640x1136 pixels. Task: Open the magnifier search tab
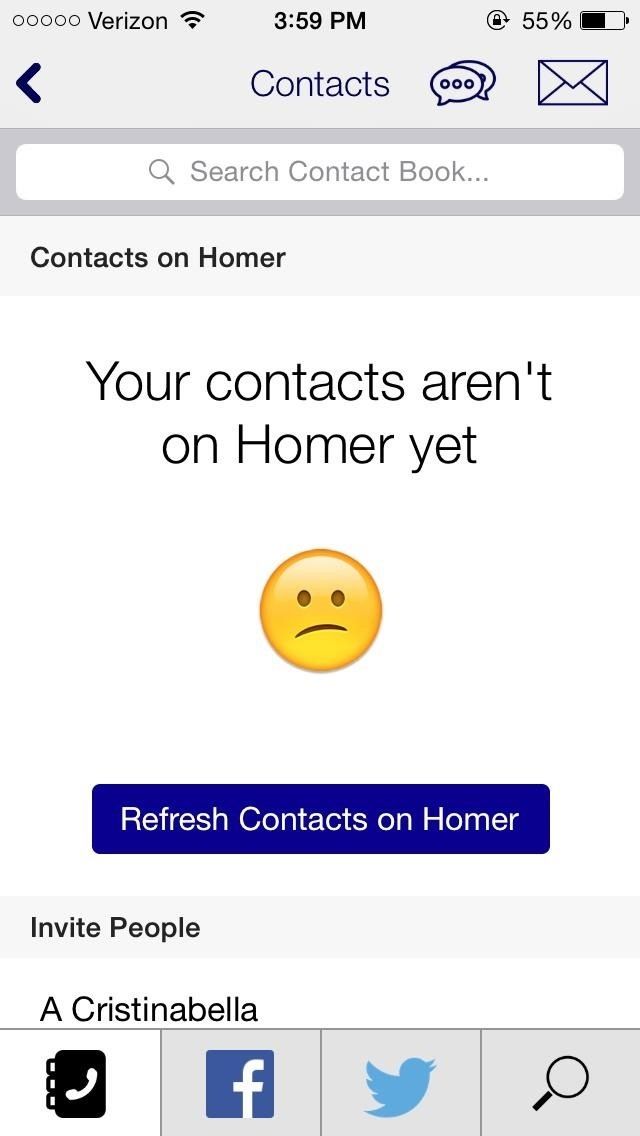tap(560, 1084)
